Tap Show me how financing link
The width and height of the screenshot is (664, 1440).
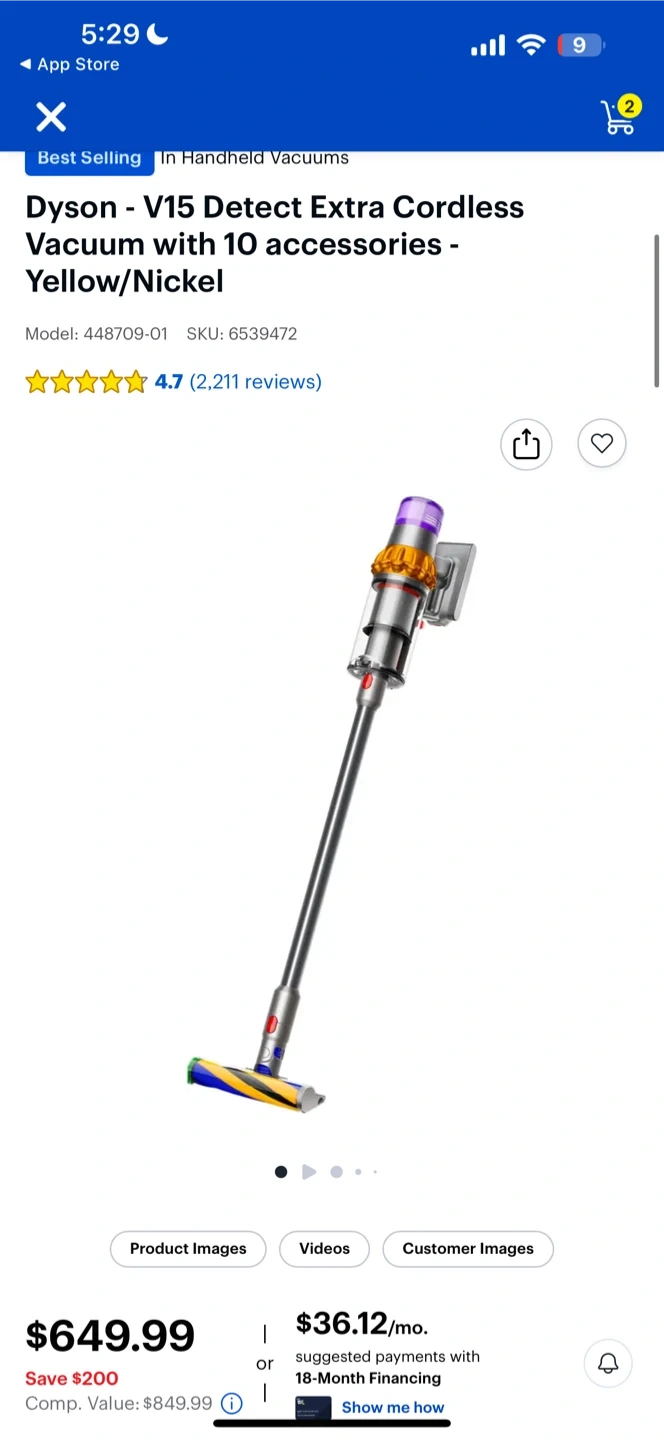pyautogui.click(x=392, y=1407)
